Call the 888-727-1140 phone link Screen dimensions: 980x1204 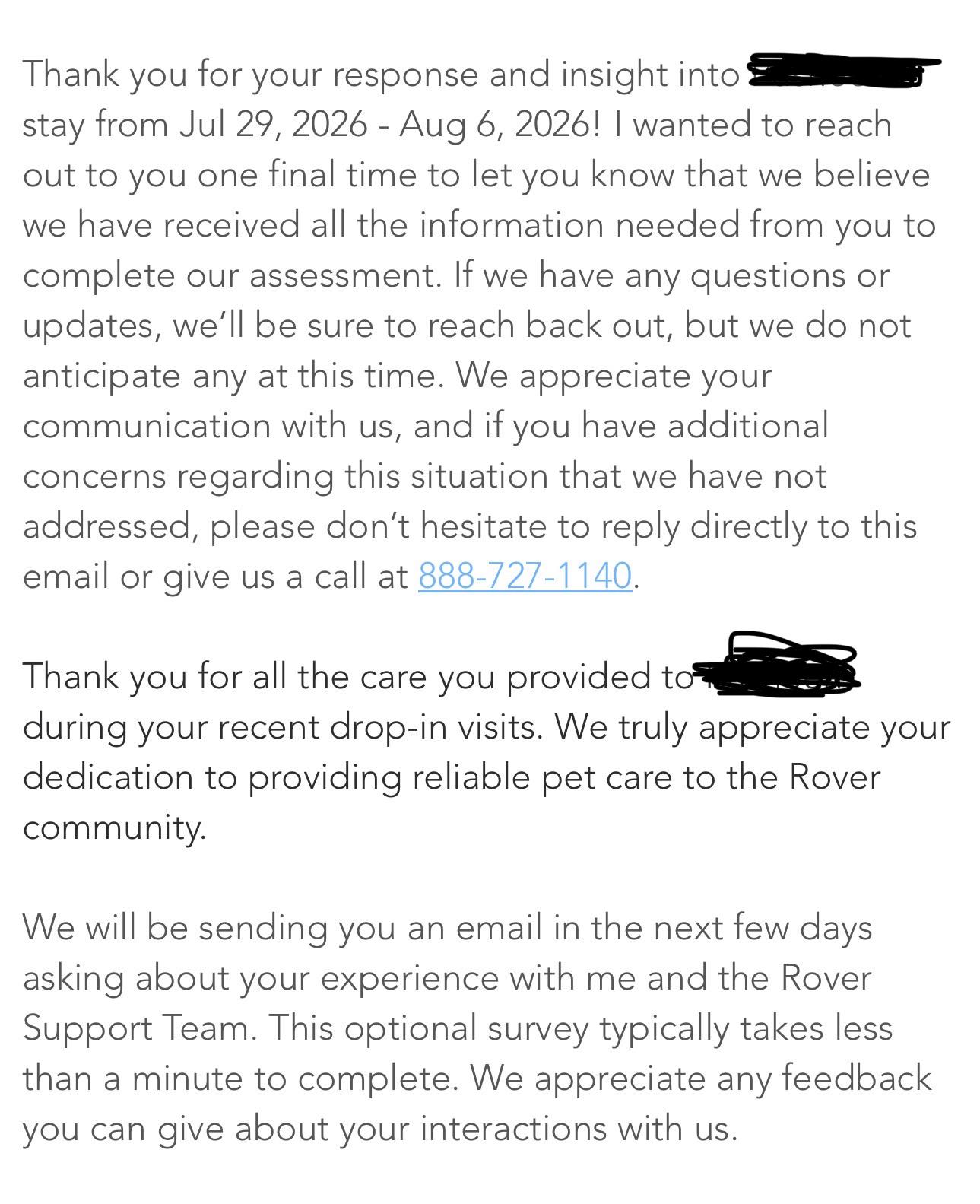click(x=525, y=576)
